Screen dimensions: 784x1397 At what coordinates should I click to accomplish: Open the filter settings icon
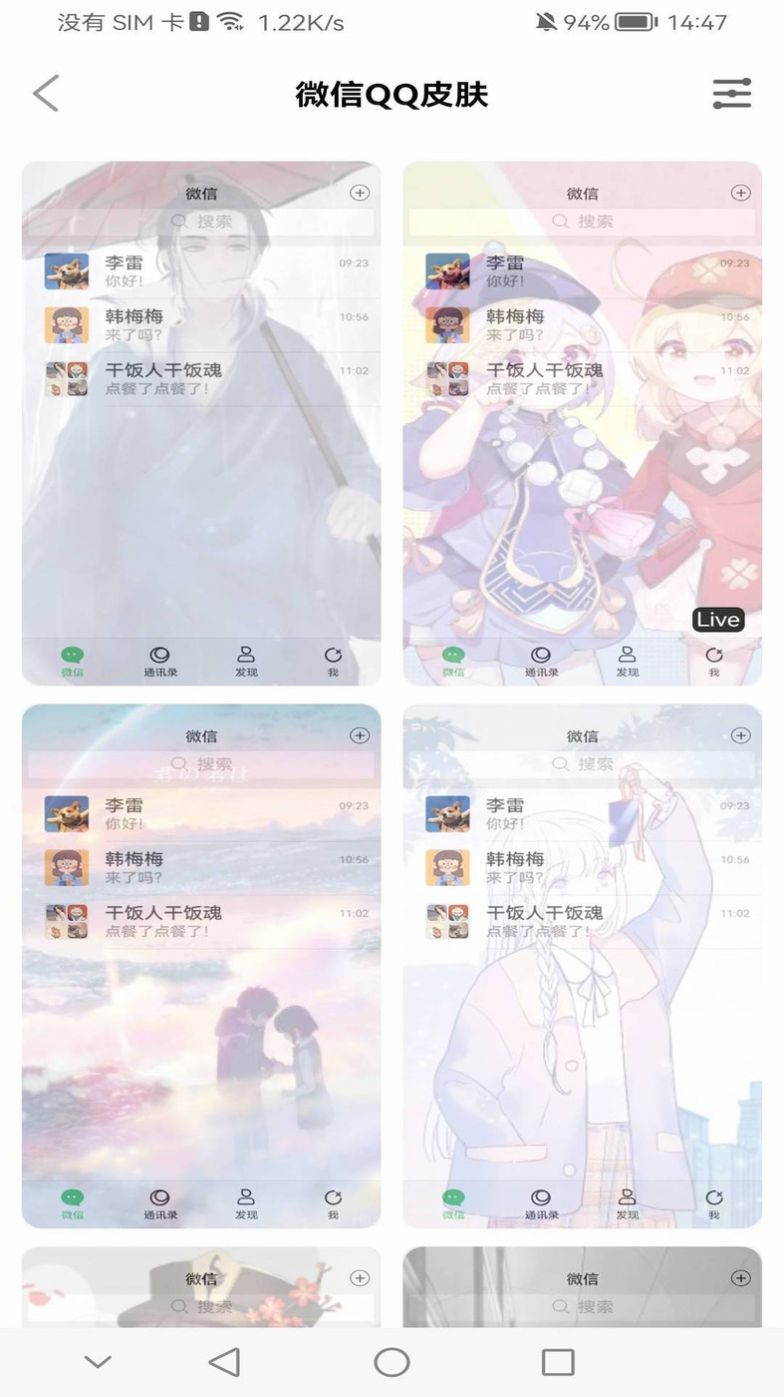[x=731, y=93]
